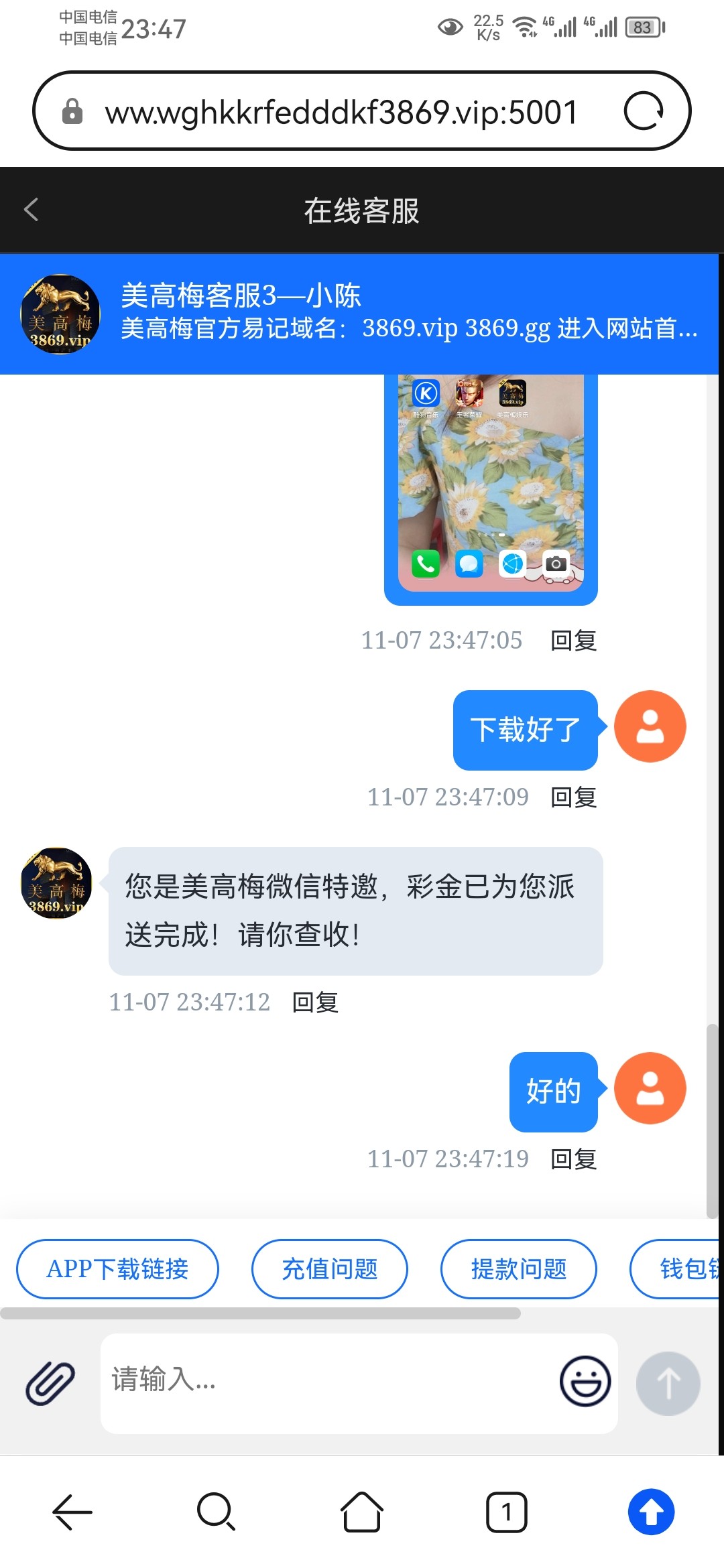Go to the browser home page
Screen dimensions: 724x1568
[x=362, y=1512]
